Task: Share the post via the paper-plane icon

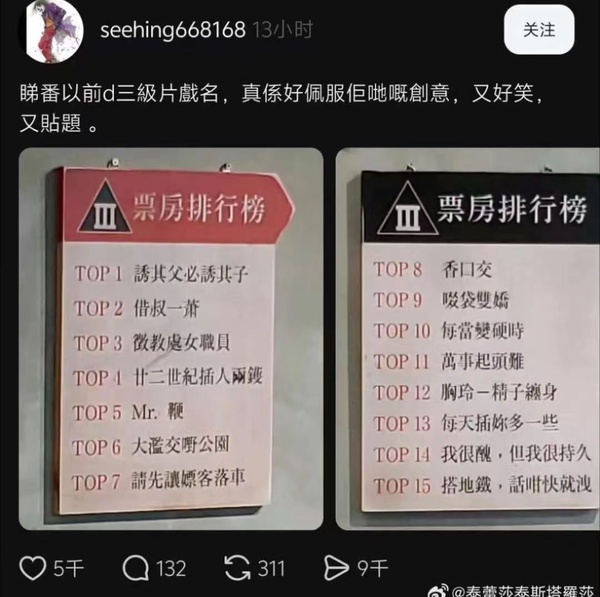Action: [x=337, y=568]
